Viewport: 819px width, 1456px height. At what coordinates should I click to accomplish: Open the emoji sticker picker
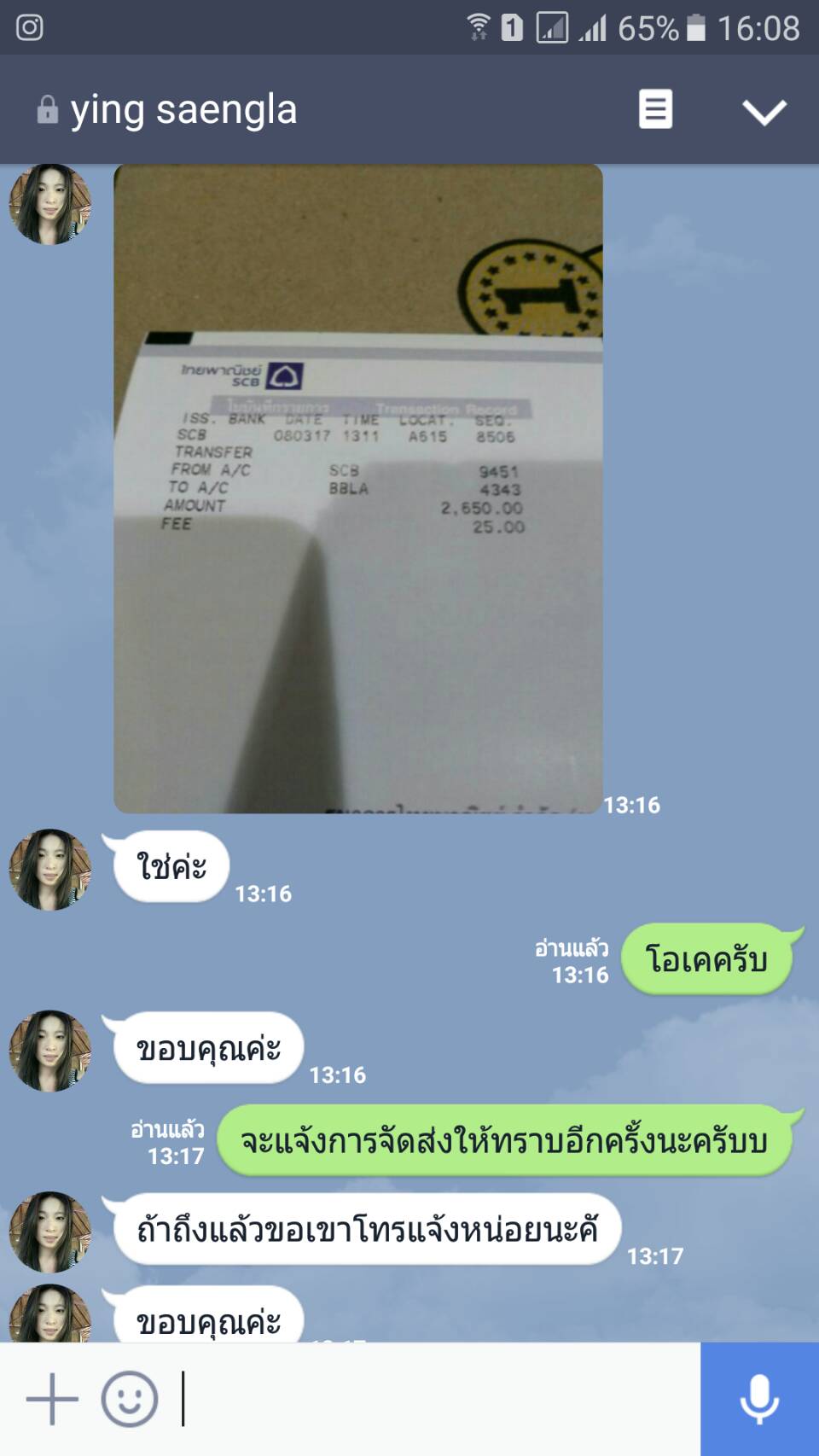(130, 1399)
